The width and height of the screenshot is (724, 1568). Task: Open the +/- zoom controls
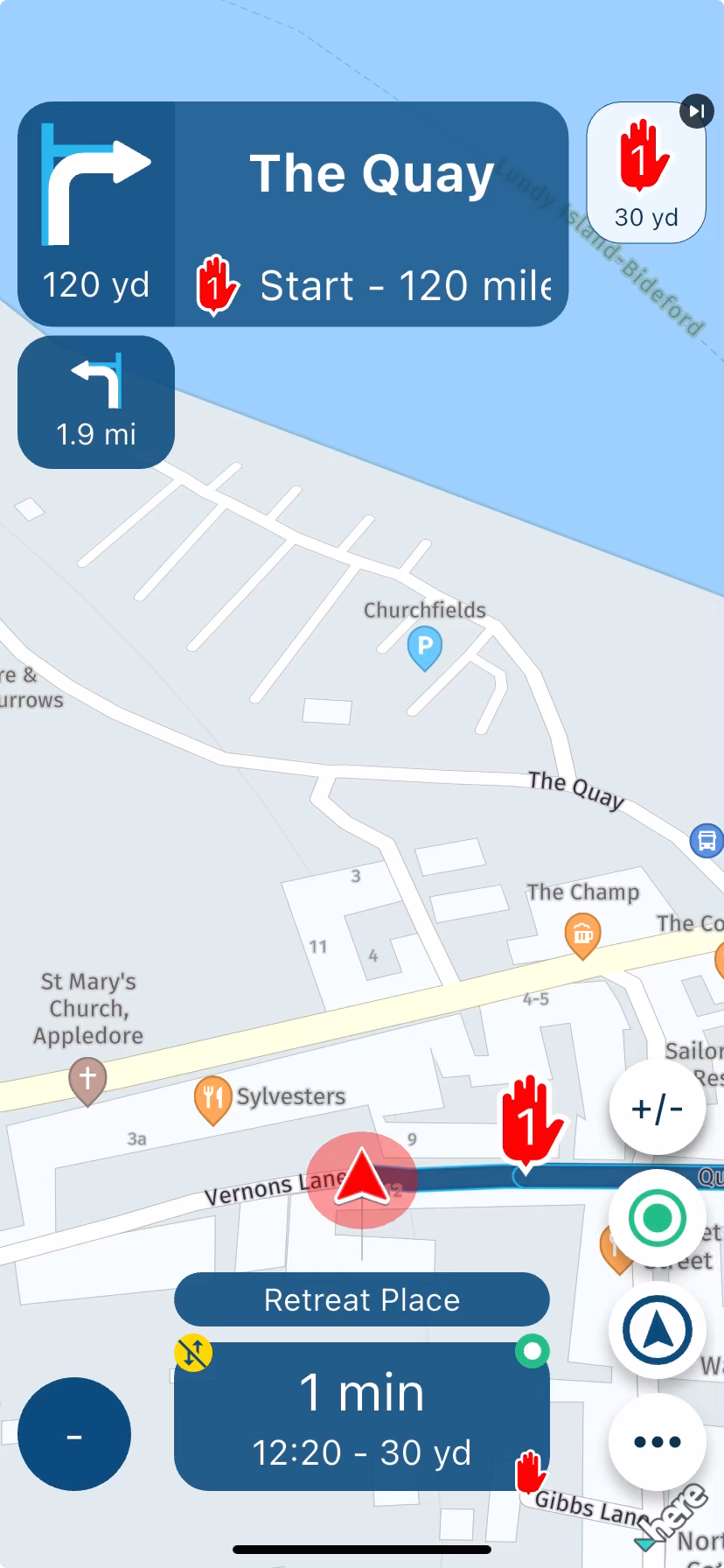click(x=658, y=1108)
